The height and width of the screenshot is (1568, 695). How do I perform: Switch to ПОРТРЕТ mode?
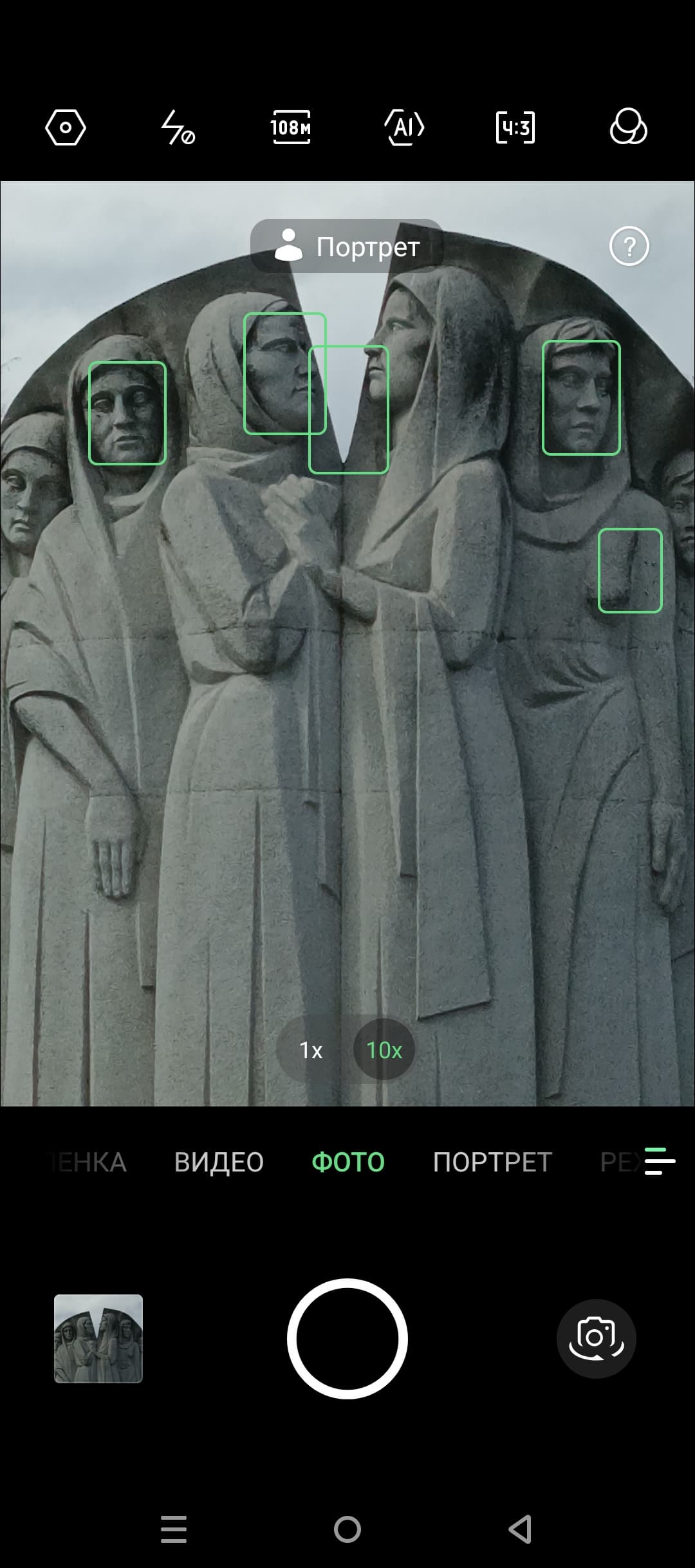pyautogui.click(x=492, y=1162)
